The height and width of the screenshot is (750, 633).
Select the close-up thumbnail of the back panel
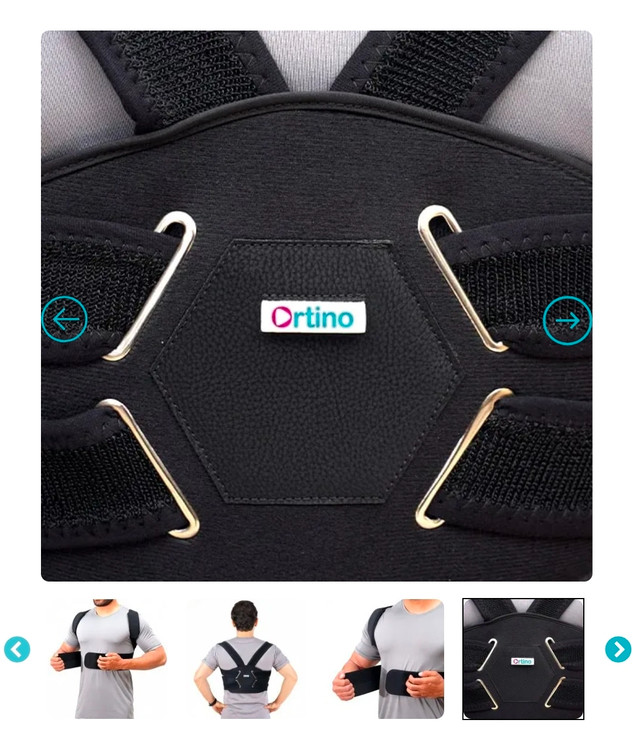pos(523,658)
